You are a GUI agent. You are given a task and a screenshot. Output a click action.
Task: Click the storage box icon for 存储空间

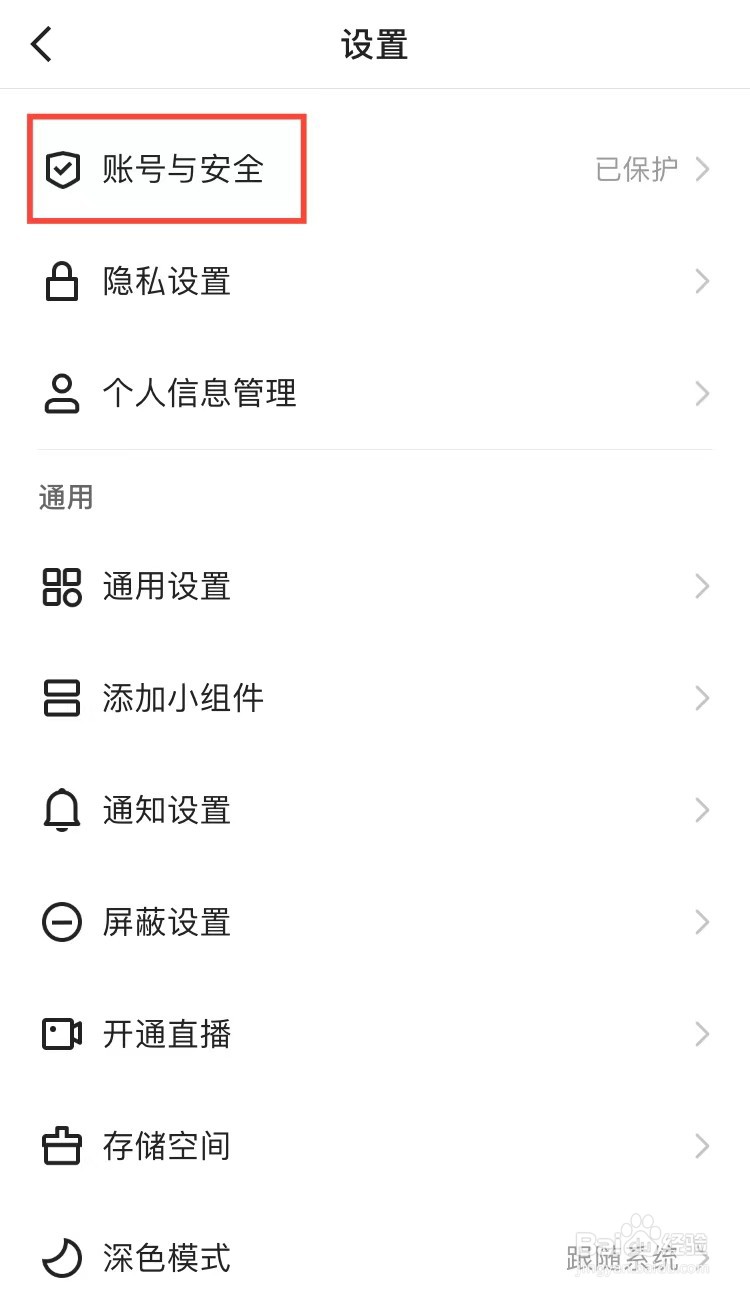click(63, 1146)
